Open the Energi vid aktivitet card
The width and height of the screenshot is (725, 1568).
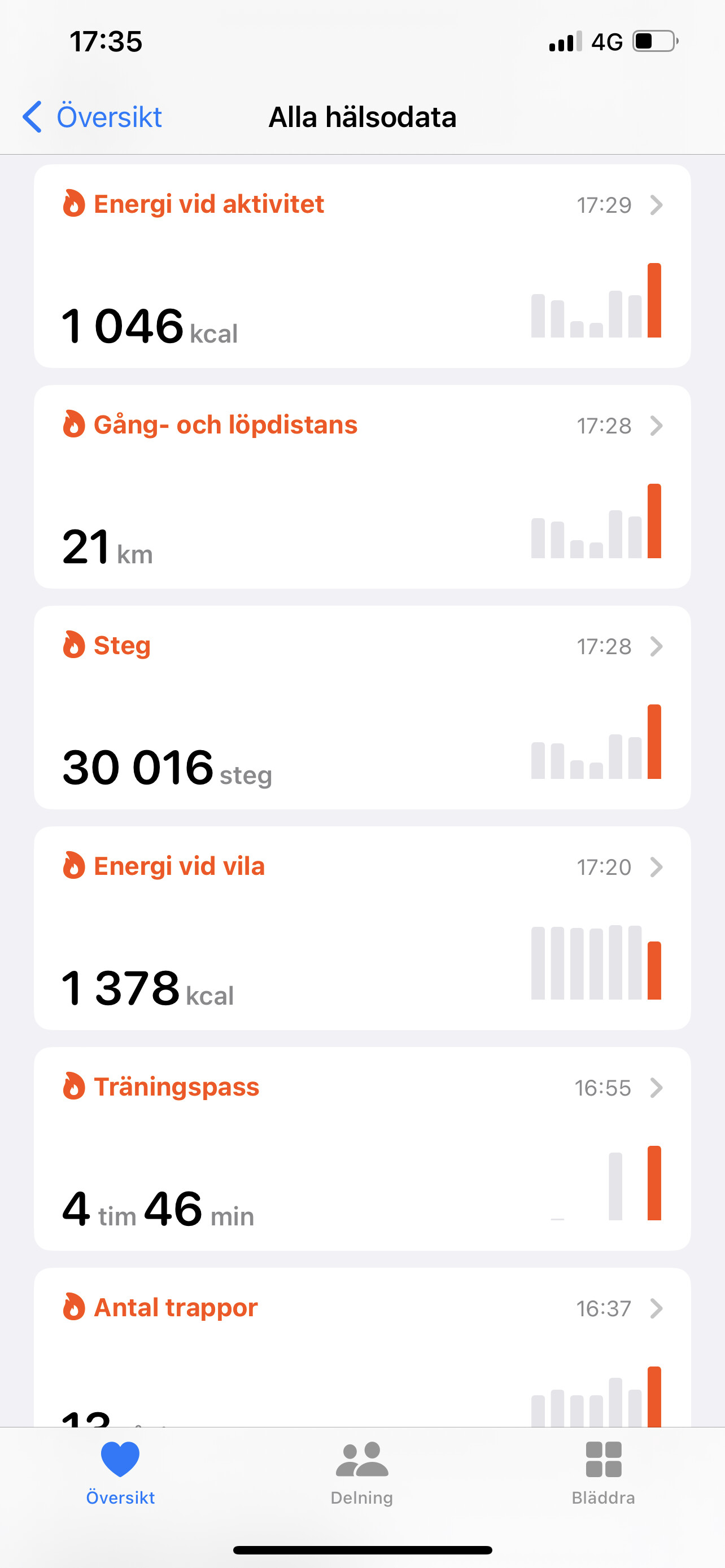(362, 266)
